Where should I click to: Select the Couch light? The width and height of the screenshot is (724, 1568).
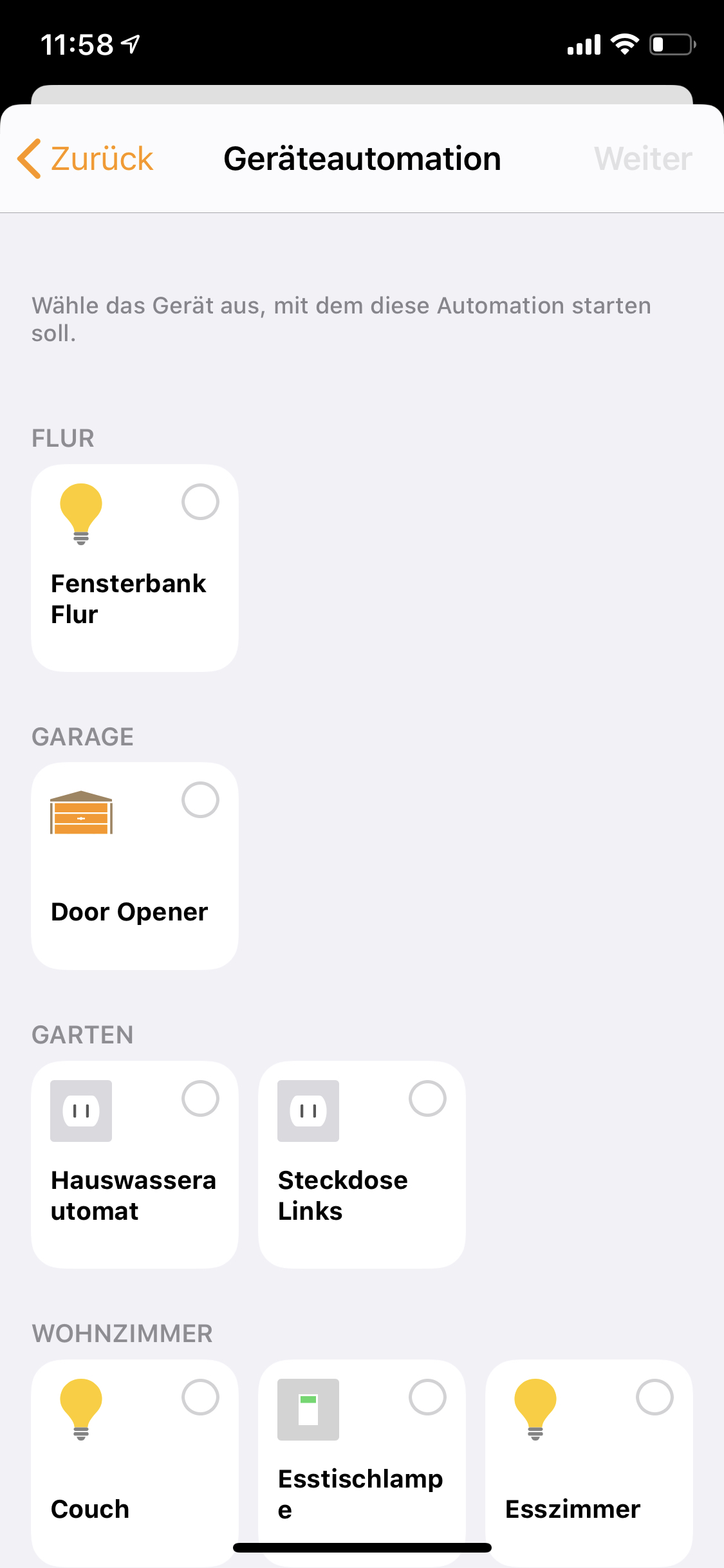(135, 1461)
